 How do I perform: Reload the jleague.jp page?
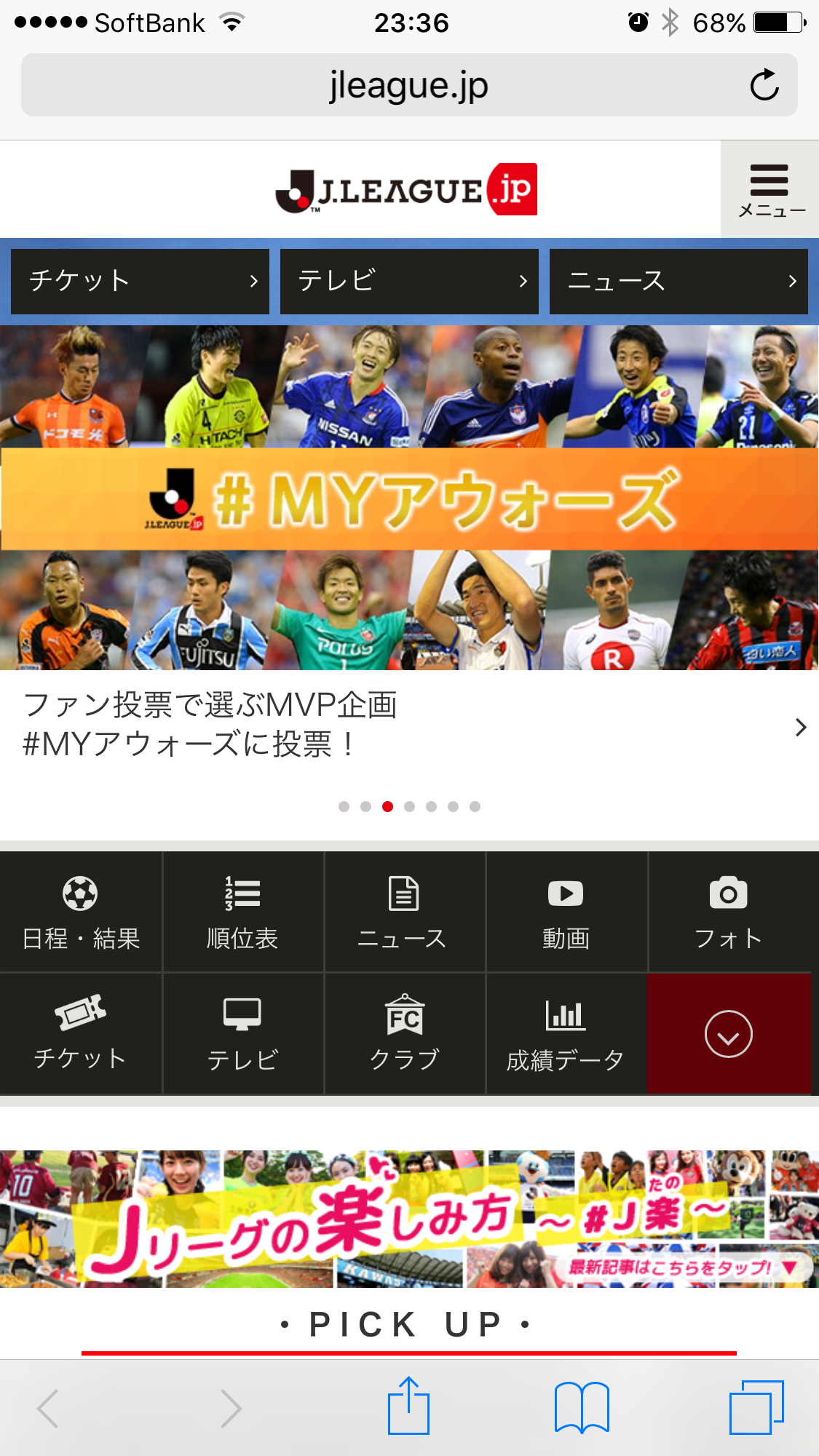pos(764,85)
